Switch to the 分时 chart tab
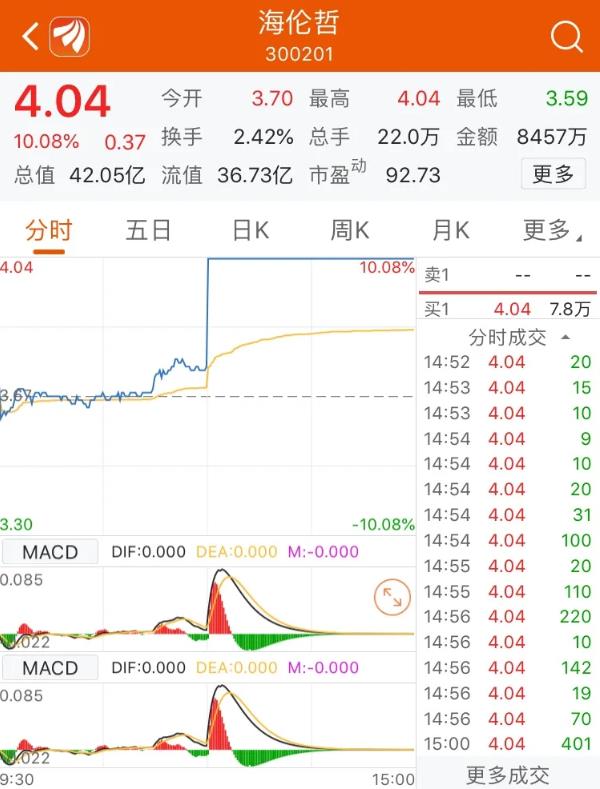Screen dimensions: 600x789 coord(48,231)
